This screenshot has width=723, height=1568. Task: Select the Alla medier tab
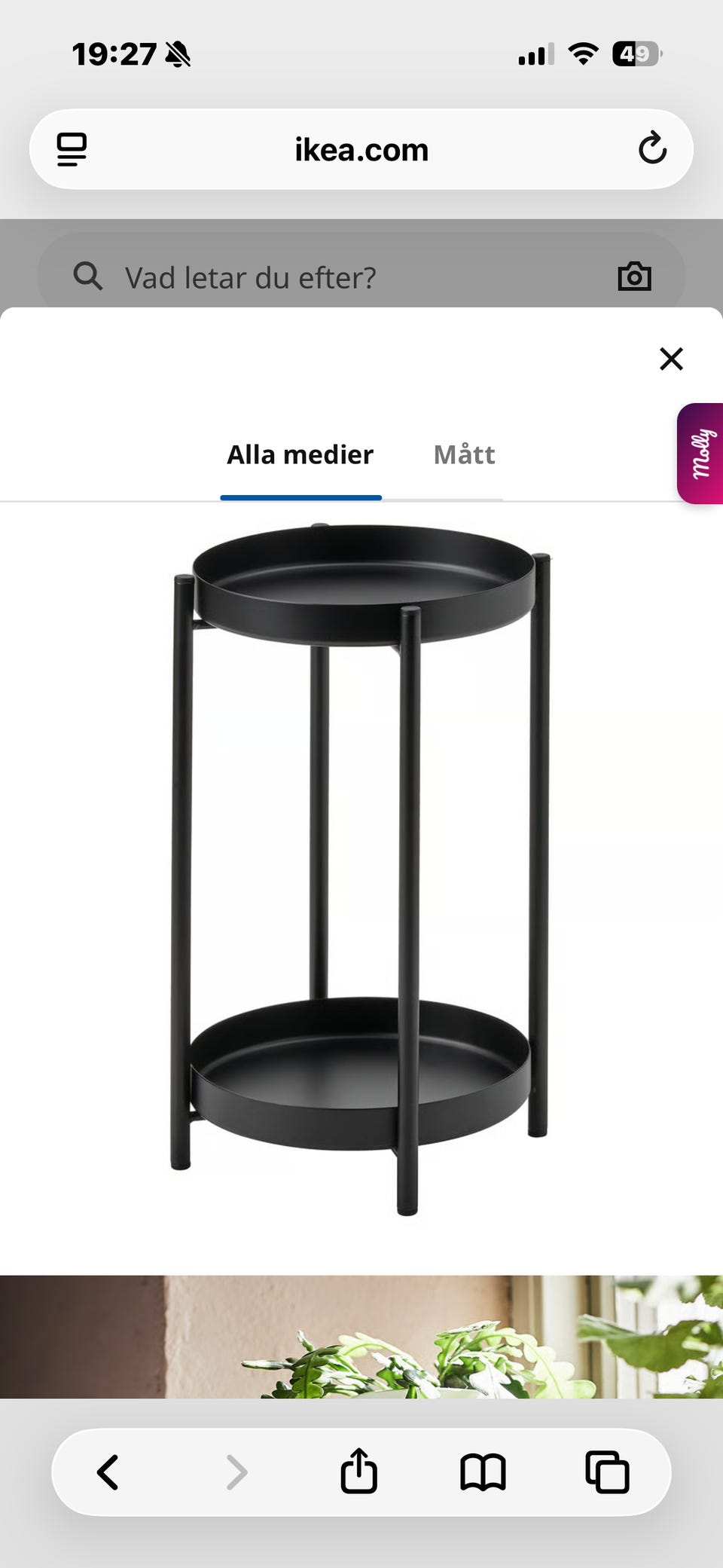click(x=299, y=454)
